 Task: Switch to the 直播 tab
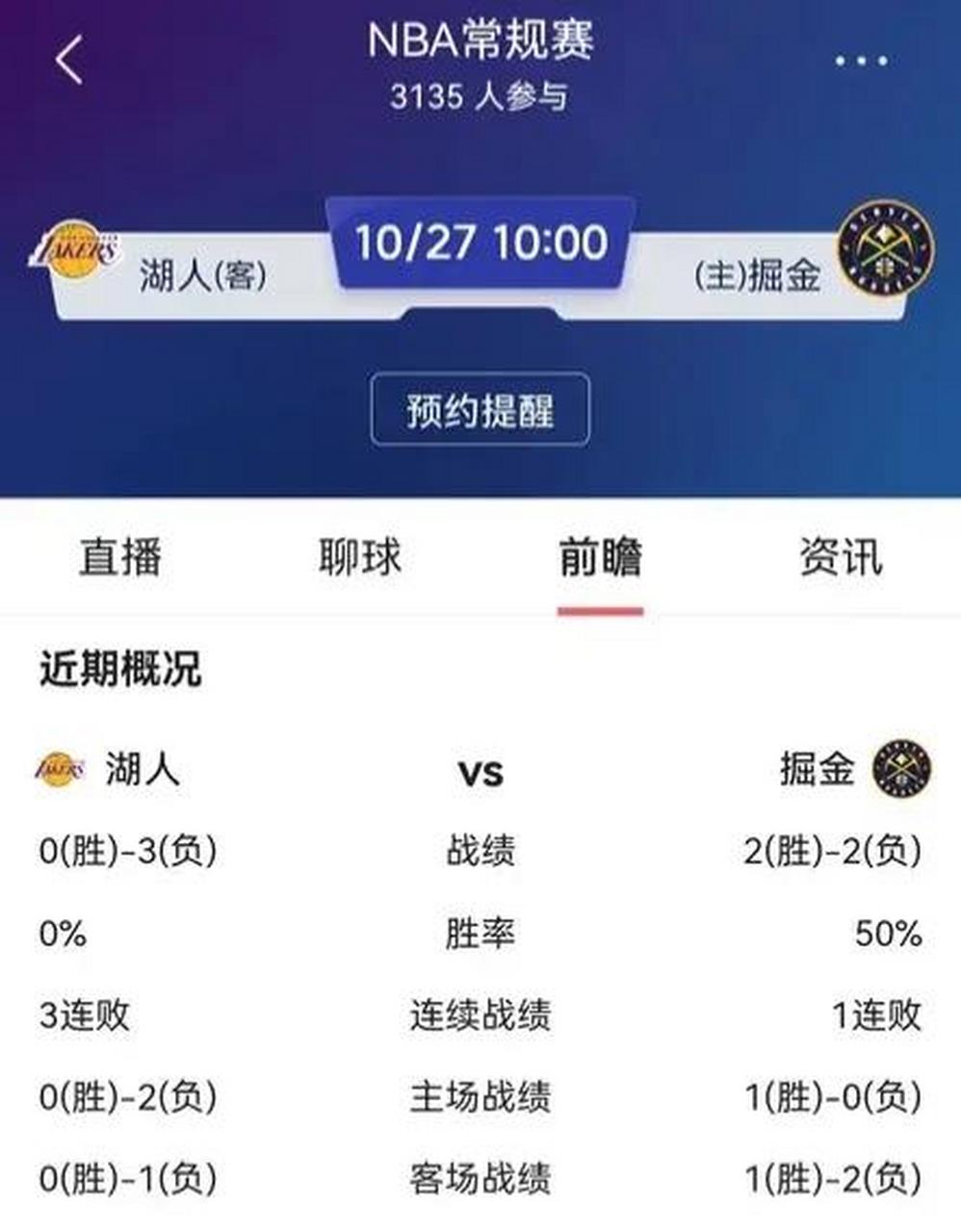pos(121,556)
